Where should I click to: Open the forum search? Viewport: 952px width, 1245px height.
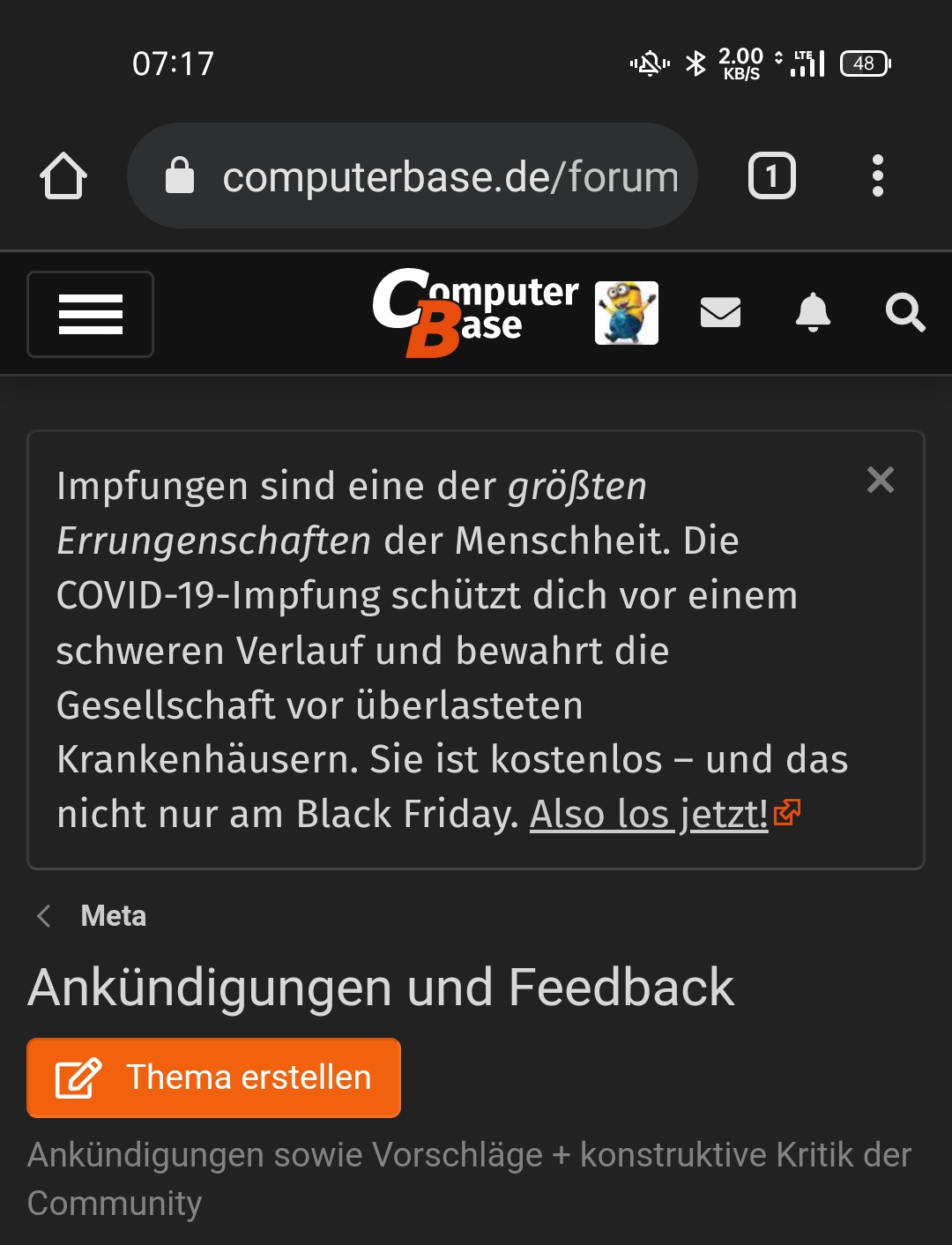[905, 312]
